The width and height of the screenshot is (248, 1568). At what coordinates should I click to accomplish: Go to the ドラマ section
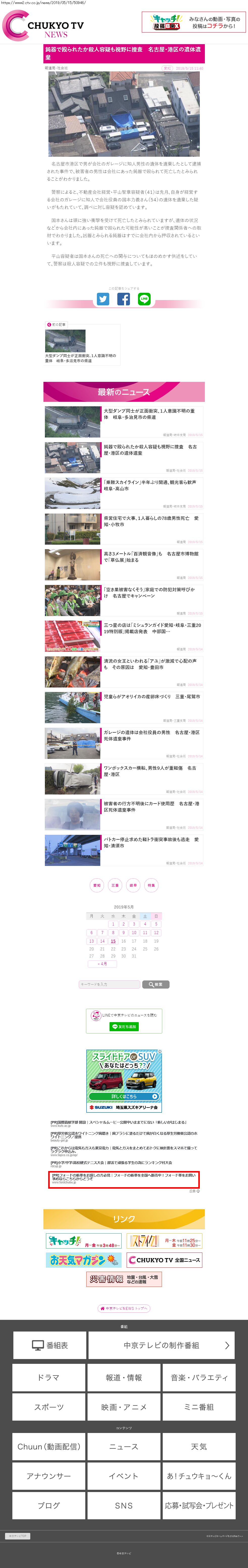tap(49, 1377)
